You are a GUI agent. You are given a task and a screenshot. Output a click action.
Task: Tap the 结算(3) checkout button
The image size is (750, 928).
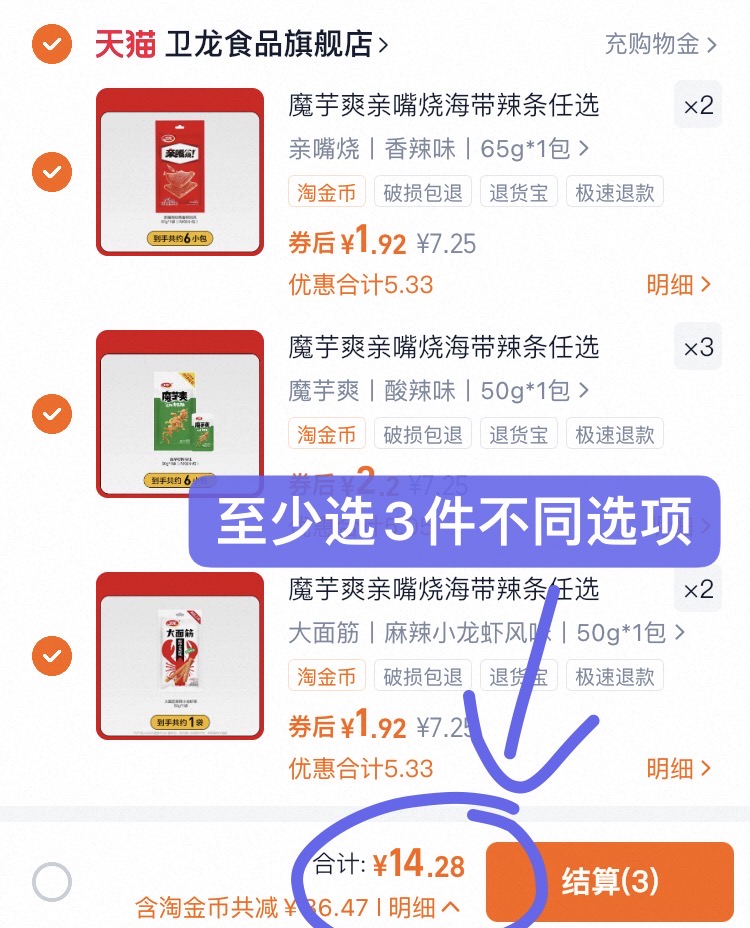pyautogui.click(x=610, y=881)
